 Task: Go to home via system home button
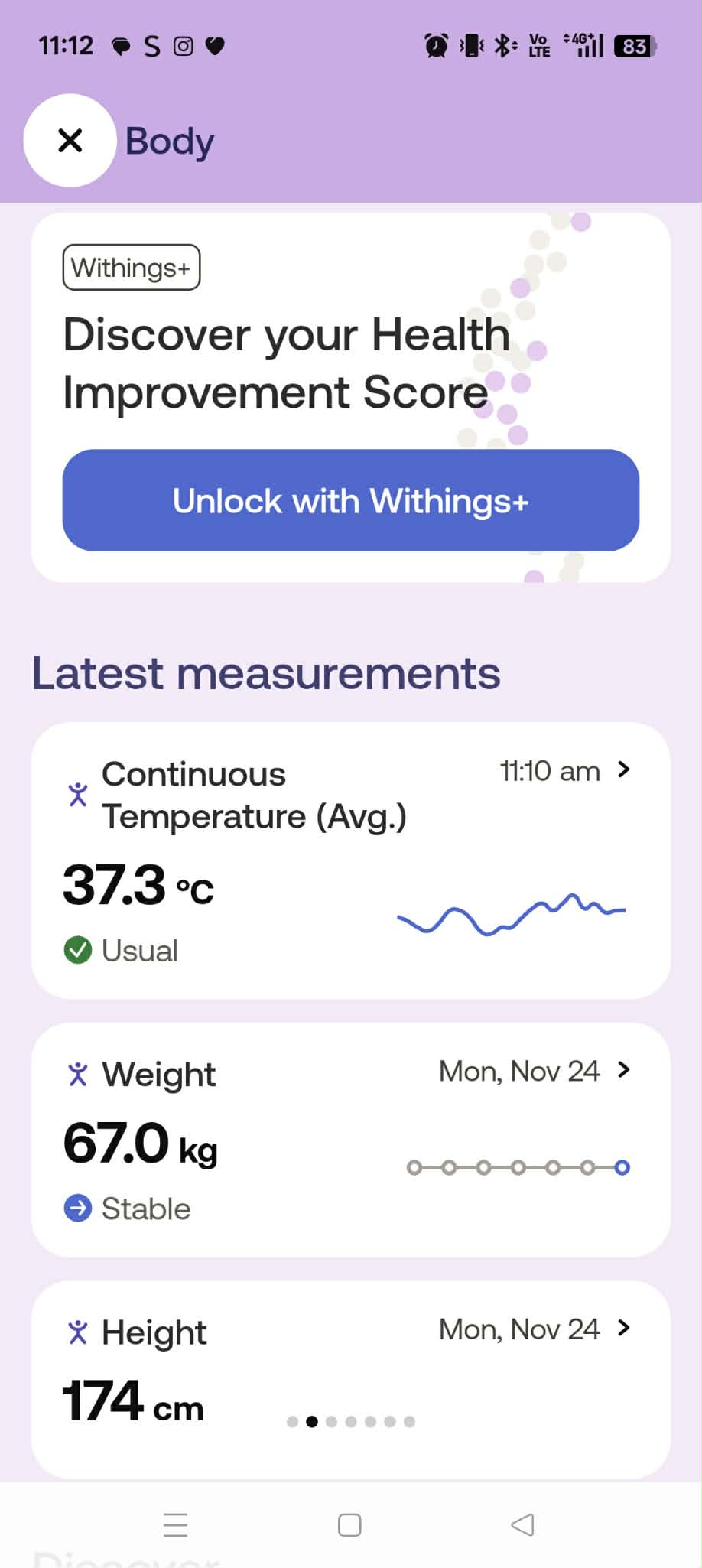349,1524
